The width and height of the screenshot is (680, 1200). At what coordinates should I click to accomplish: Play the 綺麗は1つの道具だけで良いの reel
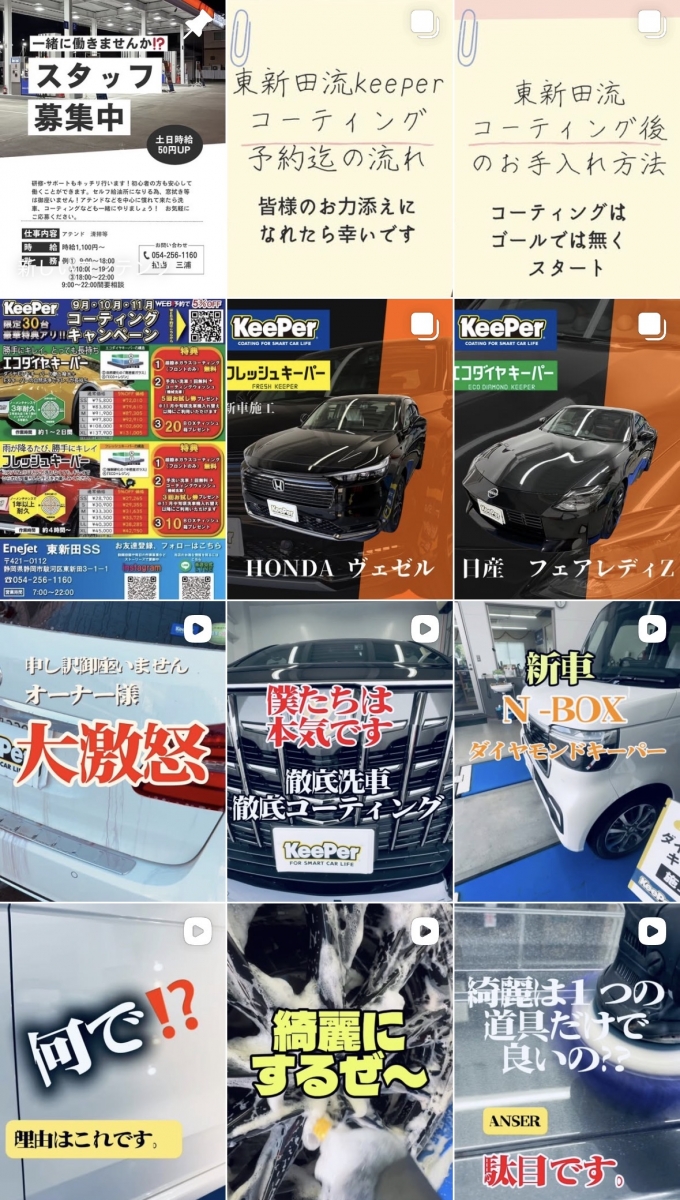click(x=567, y=1050)
